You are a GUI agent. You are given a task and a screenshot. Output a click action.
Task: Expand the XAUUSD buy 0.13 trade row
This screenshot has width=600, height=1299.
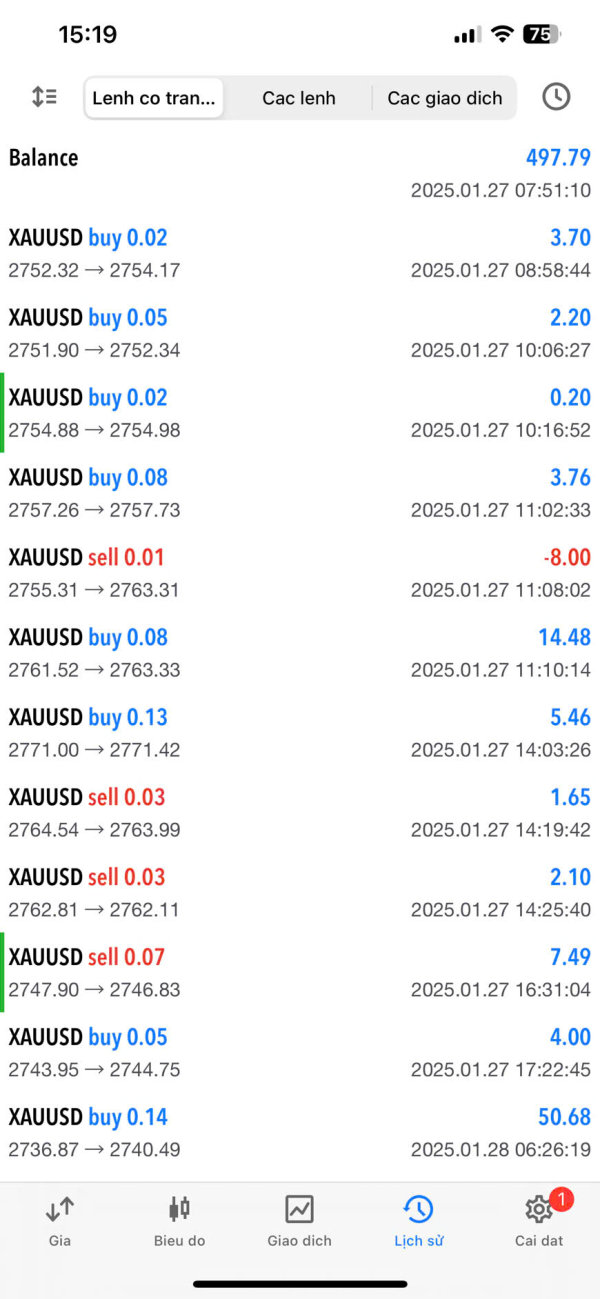(x=300, y=732)
